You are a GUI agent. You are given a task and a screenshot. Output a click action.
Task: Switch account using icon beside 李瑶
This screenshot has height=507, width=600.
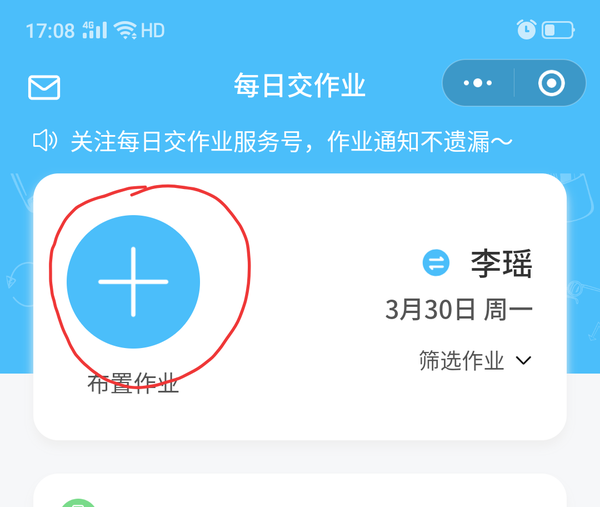tap(436, 264)
